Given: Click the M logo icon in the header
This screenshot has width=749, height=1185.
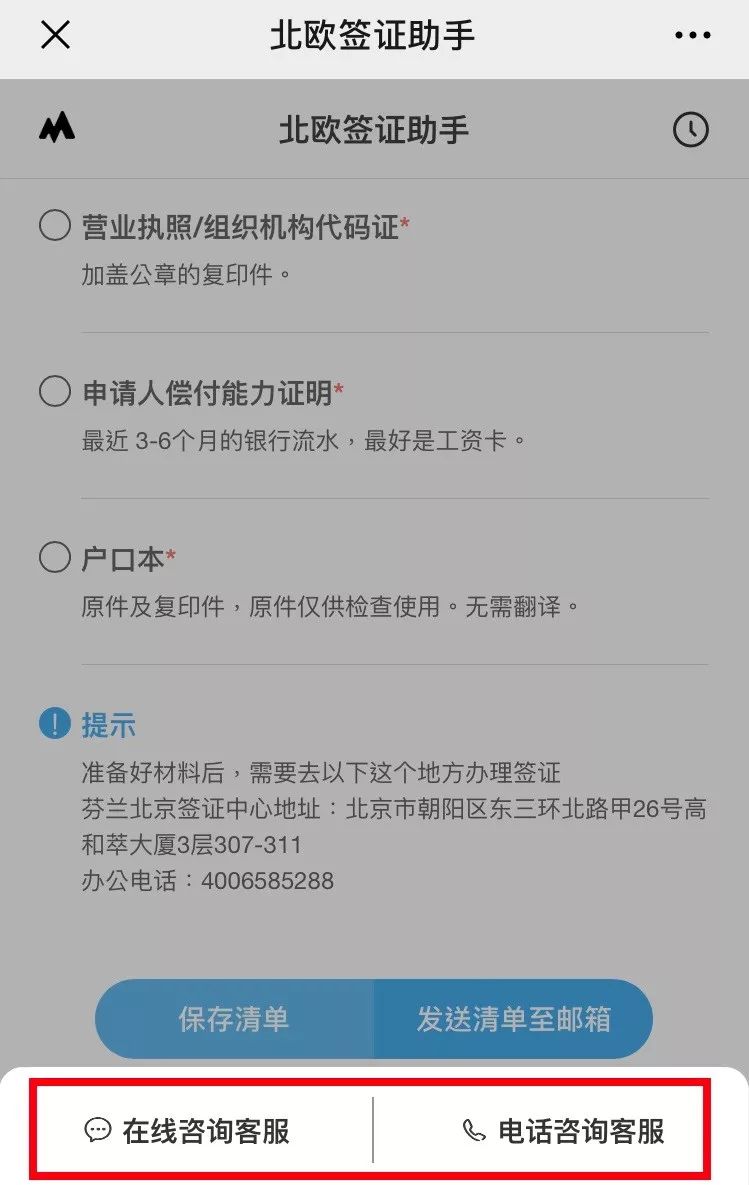Looking at the screenshot, I should coord(56,128).
